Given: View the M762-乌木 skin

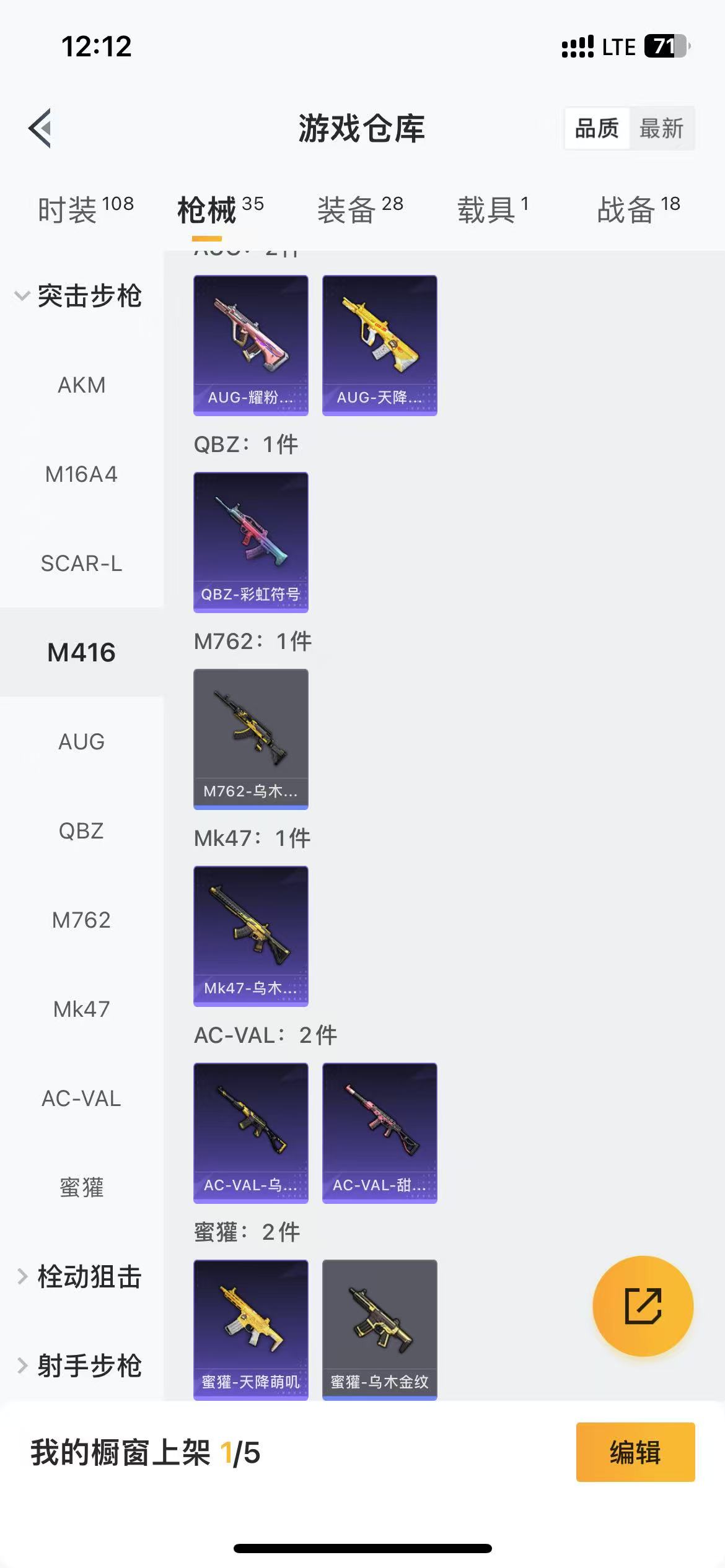Looking at the screenshot, I should pyautogui.click(x=250, y=739).
